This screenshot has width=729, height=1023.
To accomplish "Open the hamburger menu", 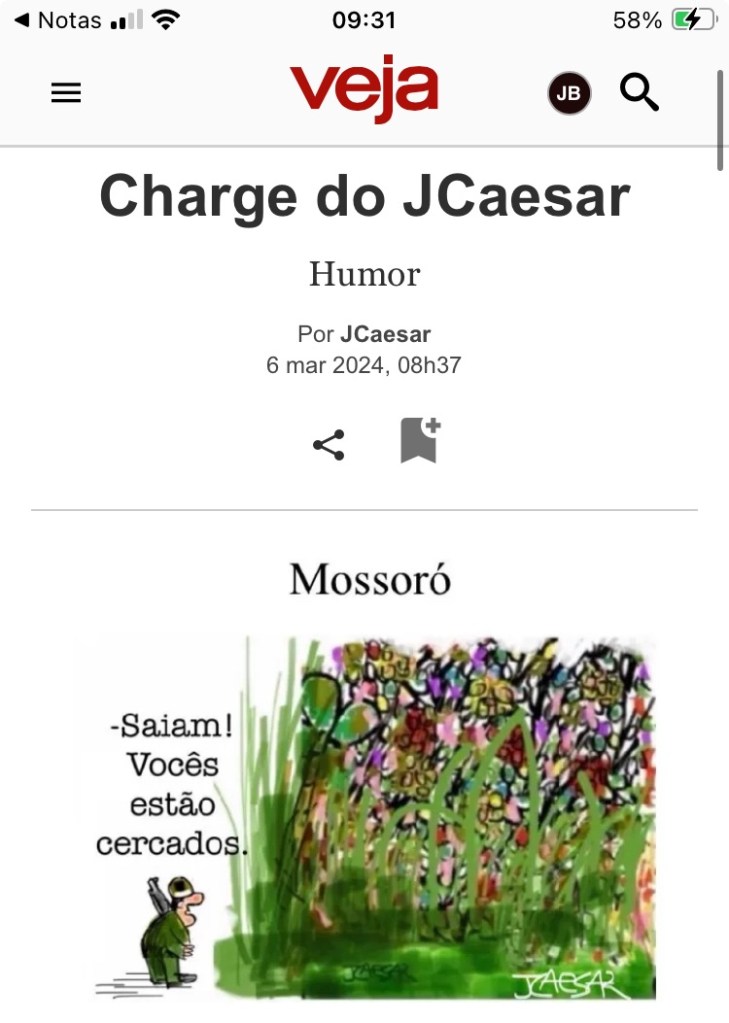I will tap(66, 93).
